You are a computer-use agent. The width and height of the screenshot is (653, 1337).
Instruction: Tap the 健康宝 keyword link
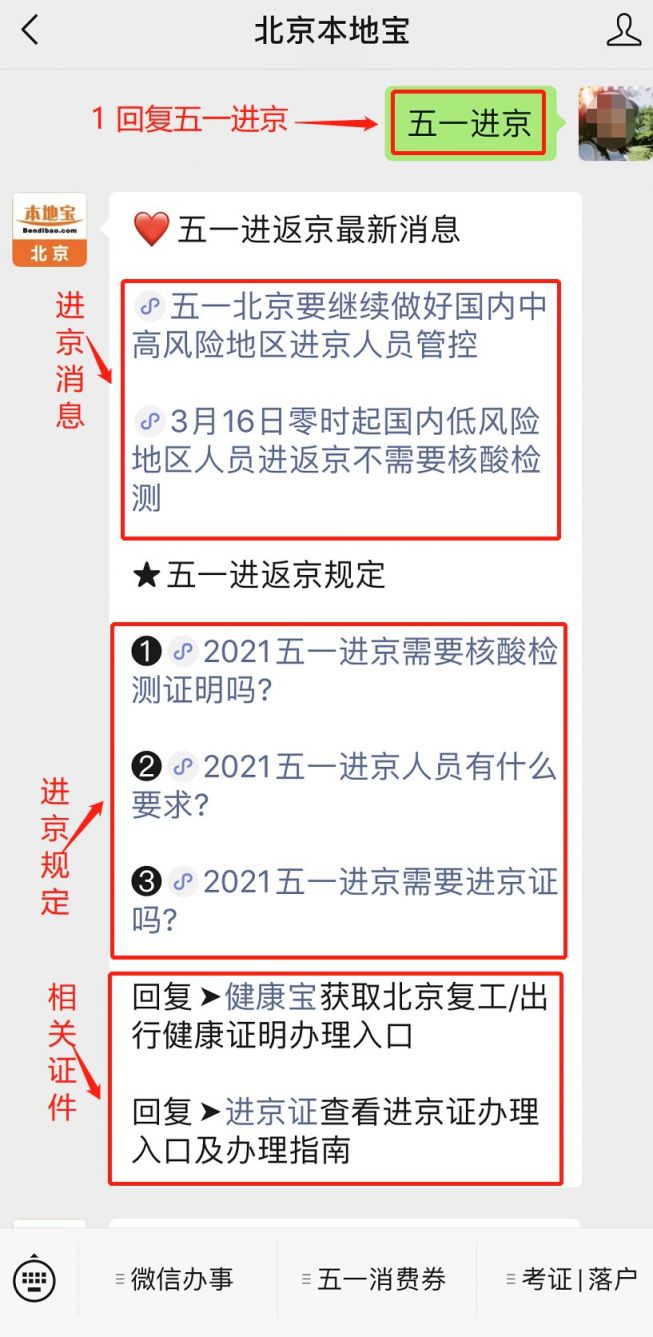tap(271, 997)
